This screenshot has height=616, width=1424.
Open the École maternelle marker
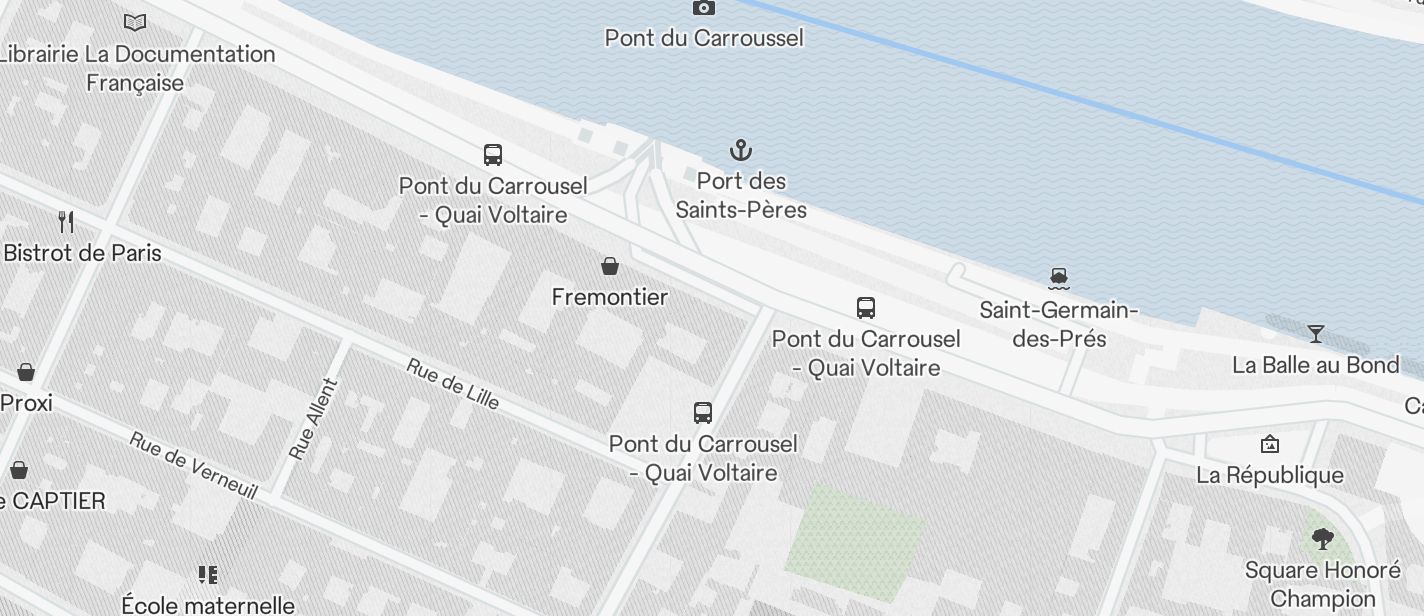click(x=208, y=575)
